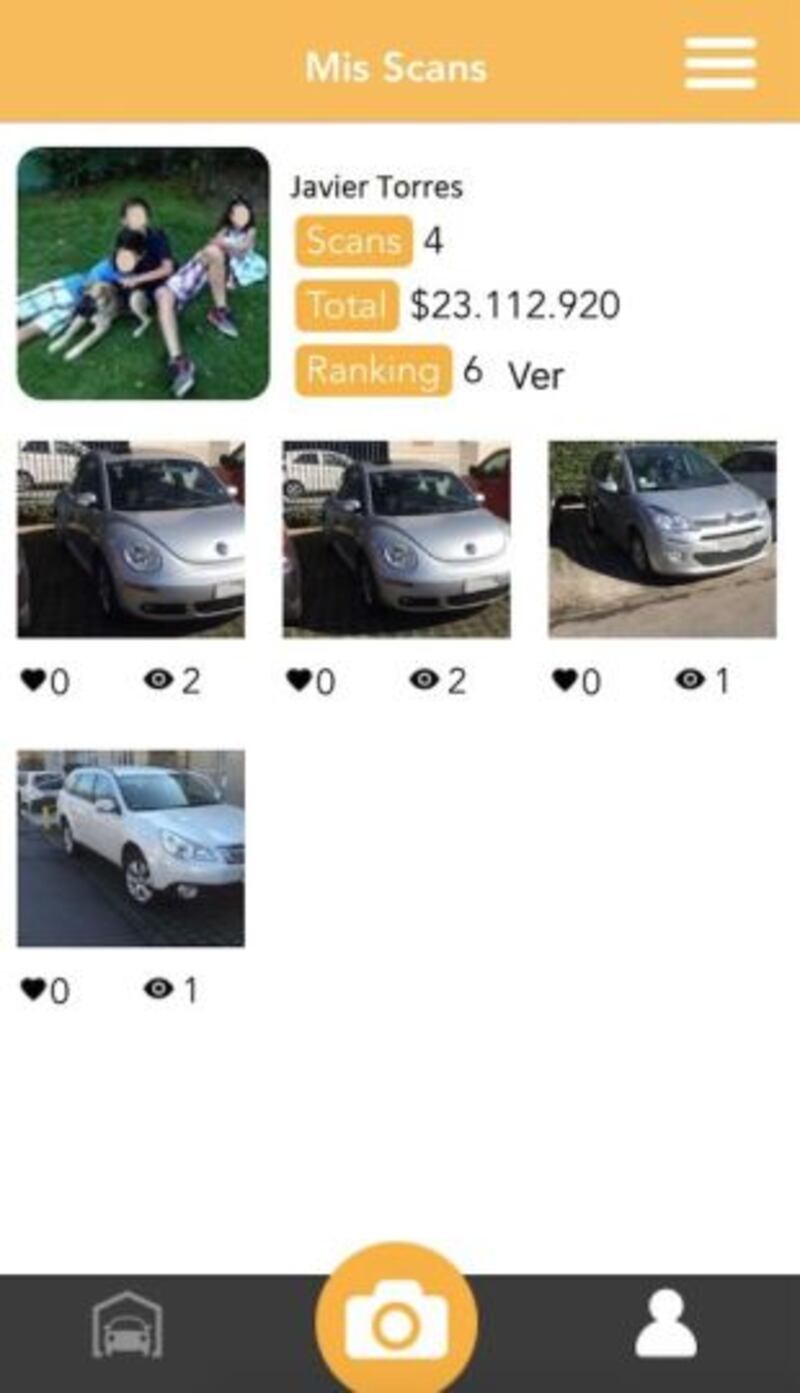The height and width of the screenshot is (1393, 800).
Task: Open the silver Citroën scan
Action: pos(662,539)
